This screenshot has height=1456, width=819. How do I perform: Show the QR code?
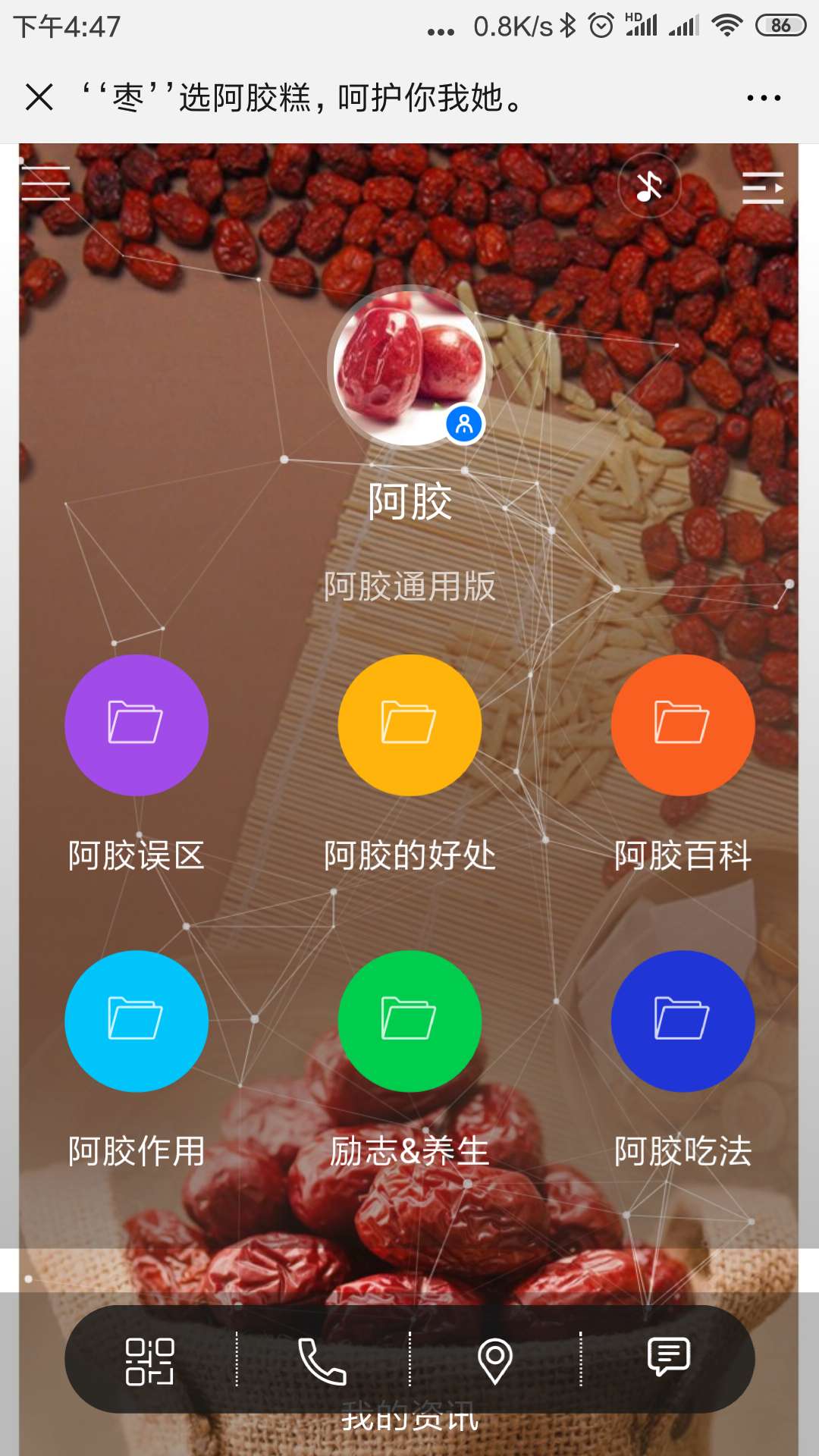[150, 1361]
